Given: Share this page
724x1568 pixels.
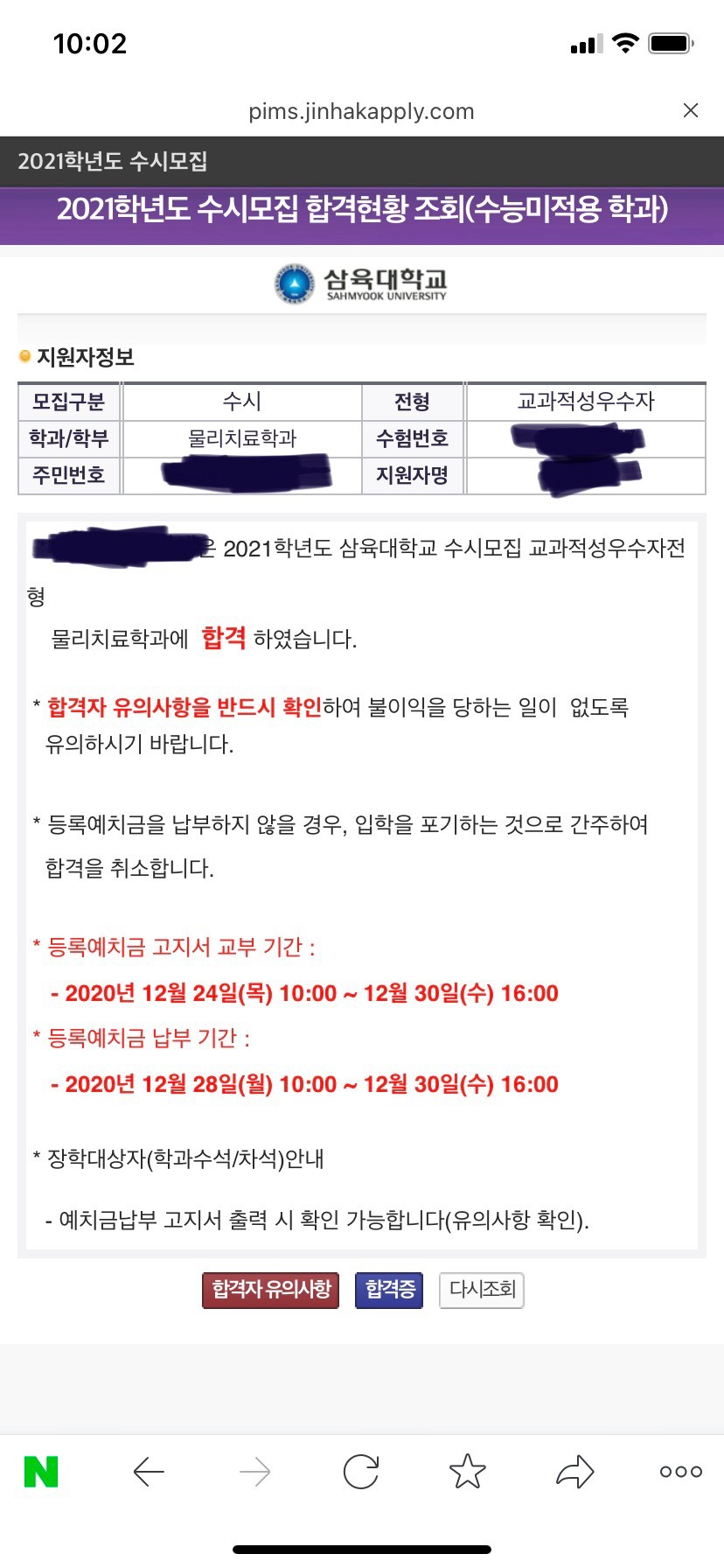Looking at the screenshot, I should click(x=574, y=1472).
